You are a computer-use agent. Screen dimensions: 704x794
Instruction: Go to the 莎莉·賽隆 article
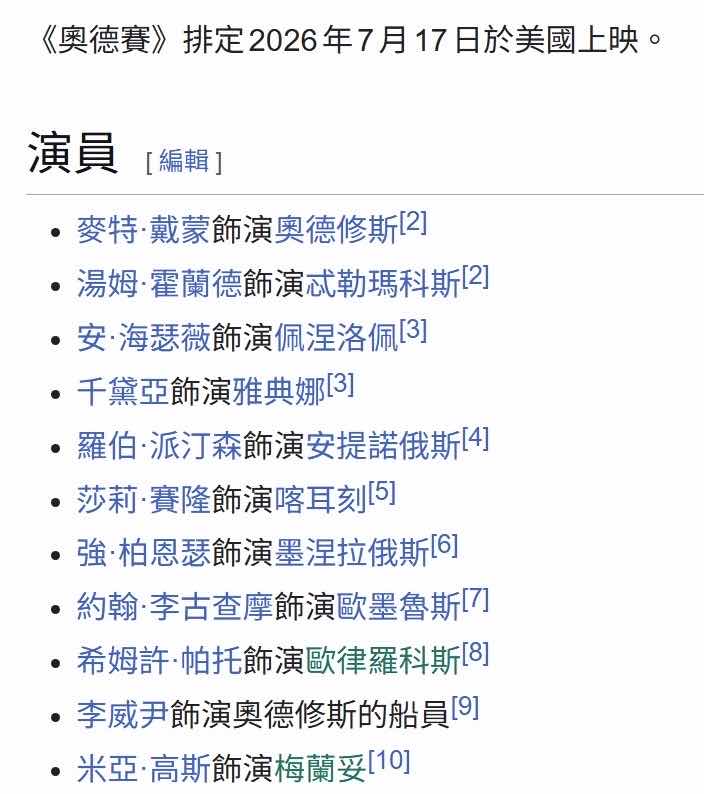[143, 500]
